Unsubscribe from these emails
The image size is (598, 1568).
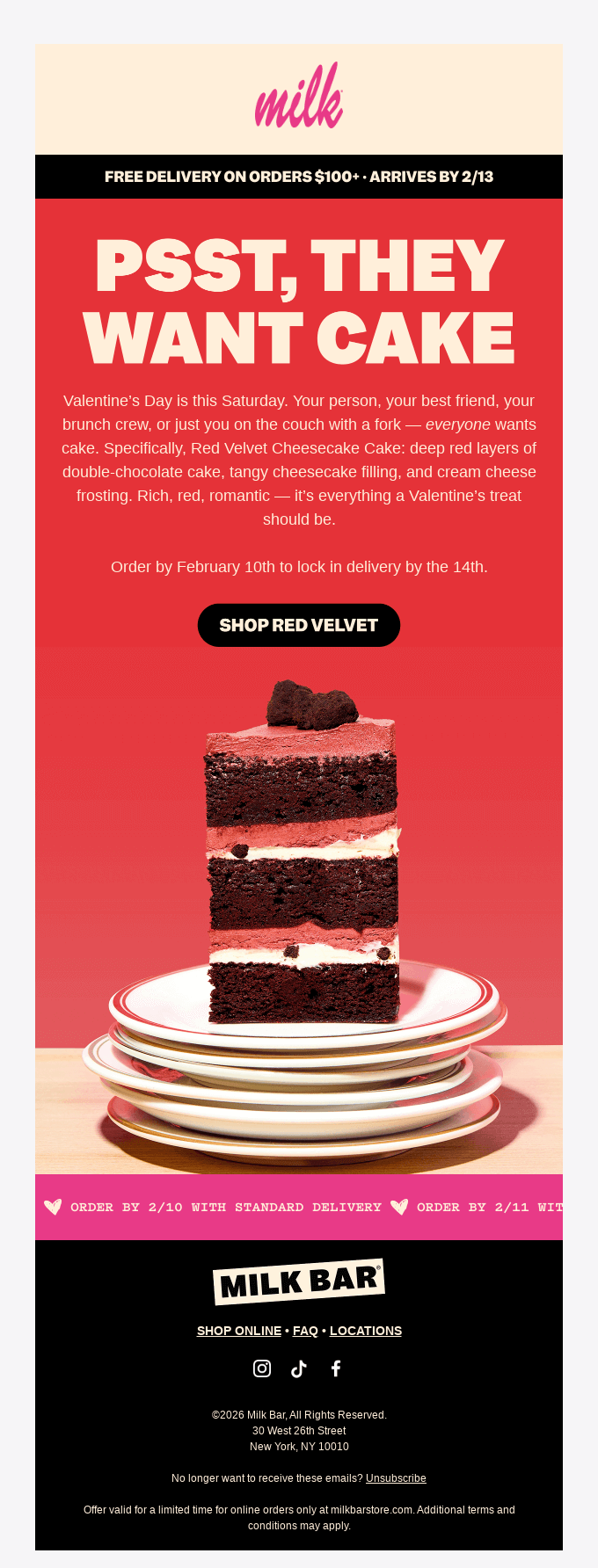[396, 1478]
